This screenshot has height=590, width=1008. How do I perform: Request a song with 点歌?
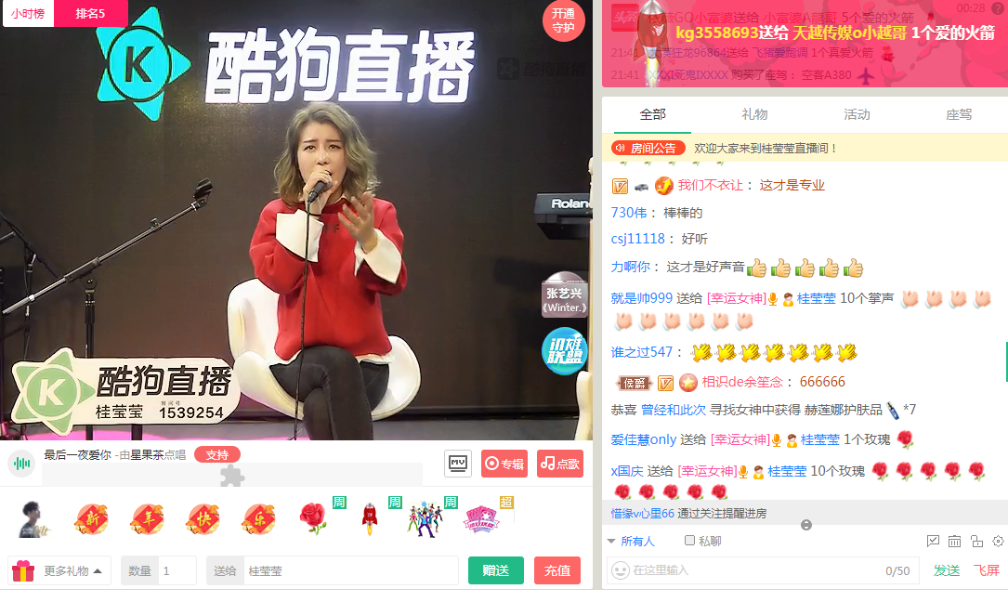pos(559,463)
